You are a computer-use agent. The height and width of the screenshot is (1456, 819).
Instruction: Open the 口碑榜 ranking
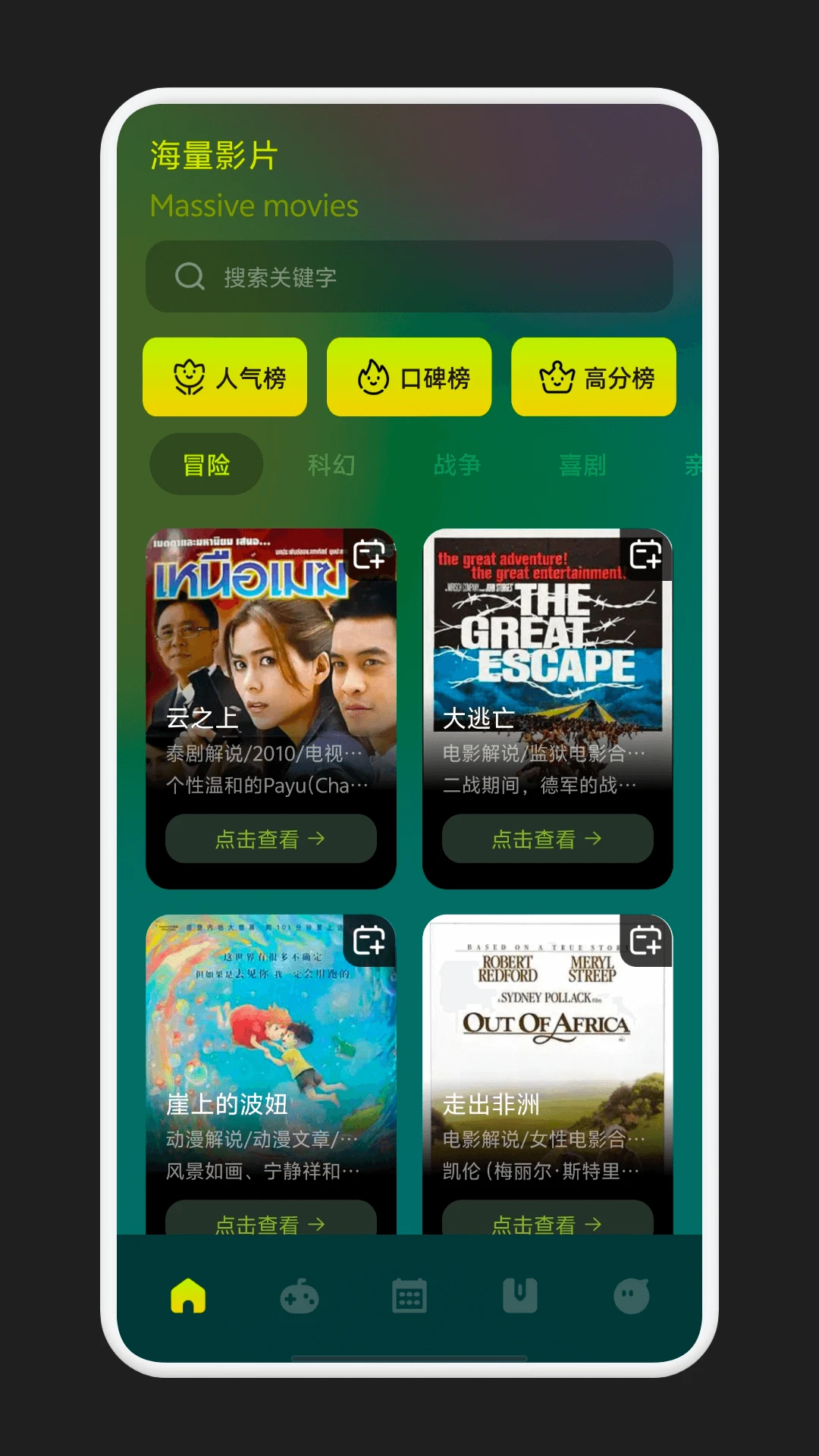tap(409, 377)
